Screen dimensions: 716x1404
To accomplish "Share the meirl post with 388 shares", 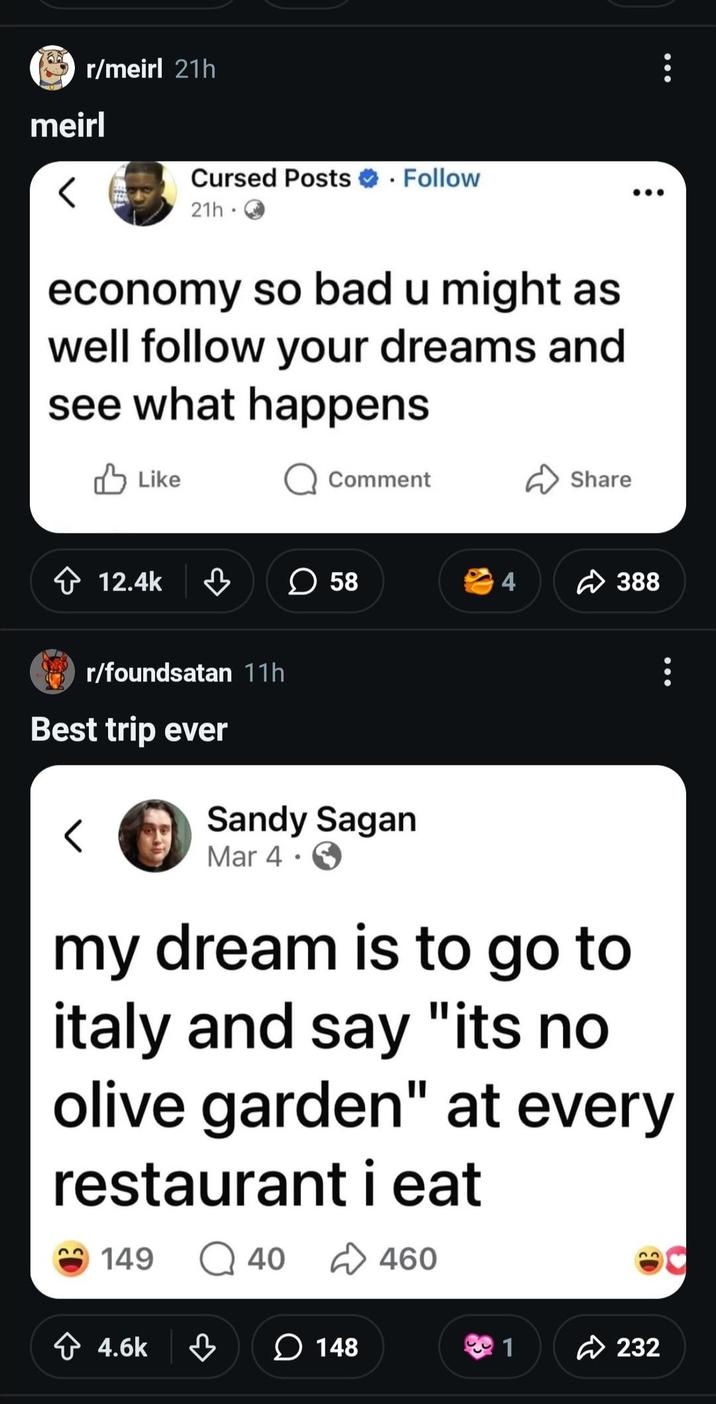I will point(619,581).
